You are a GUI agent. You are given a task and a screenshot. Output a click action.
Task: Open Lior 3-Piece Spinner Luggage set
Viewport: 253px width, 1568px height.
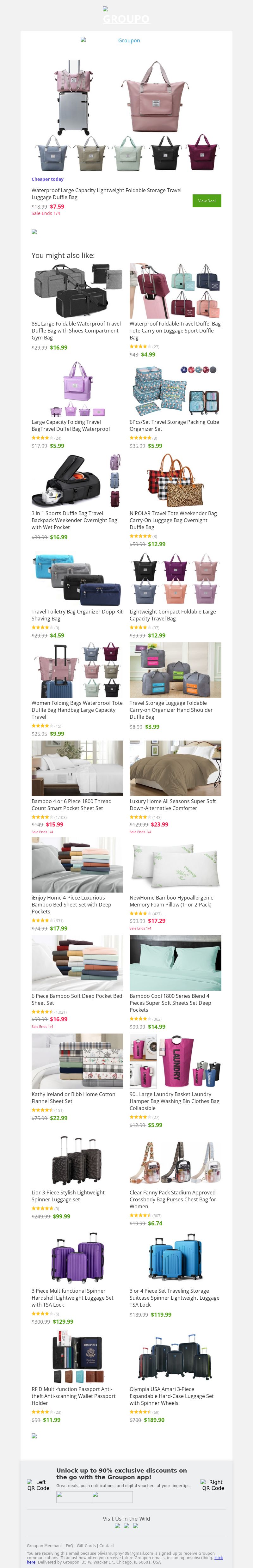68,1195
